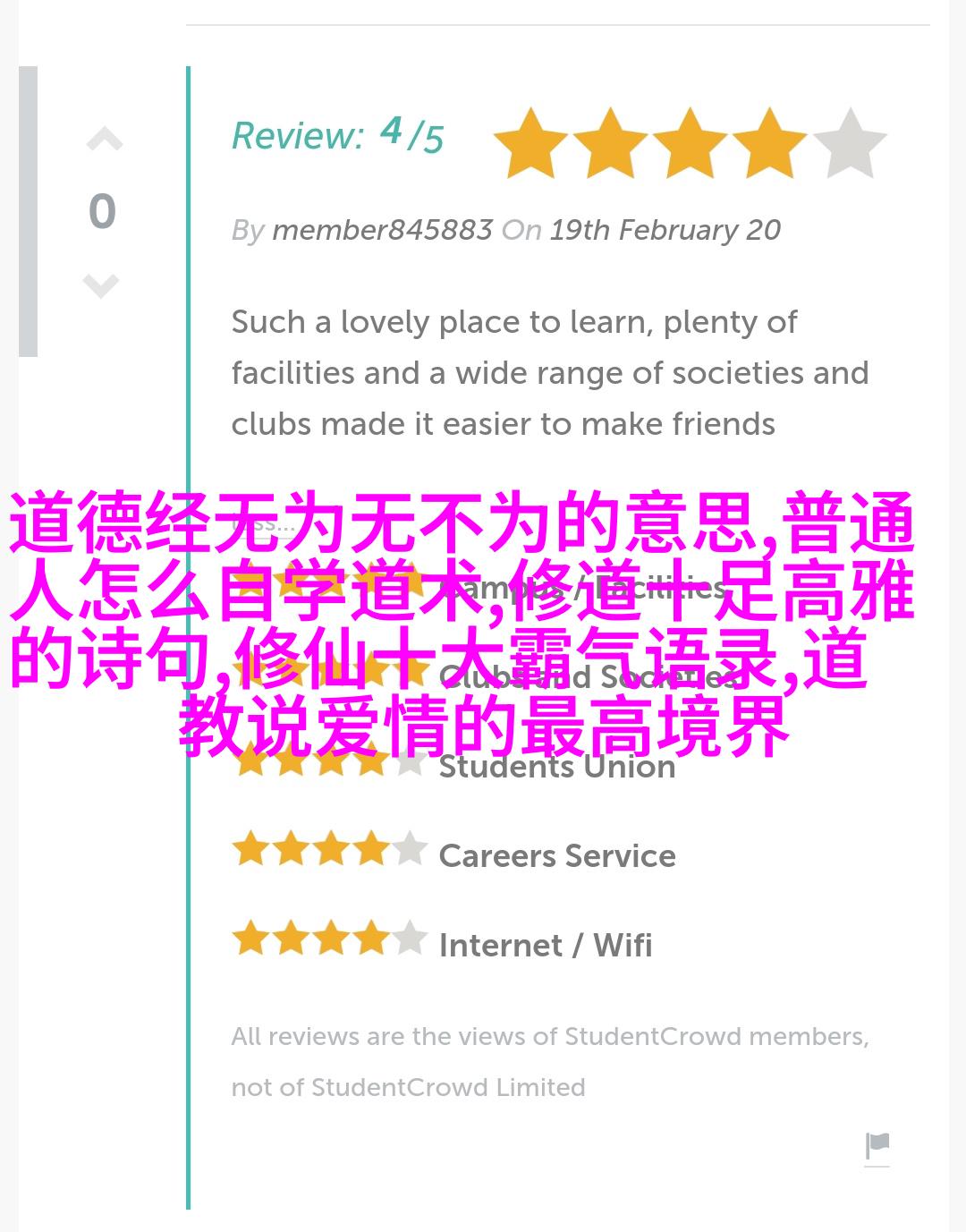Upvote the review by member845883

coord(104,139)
